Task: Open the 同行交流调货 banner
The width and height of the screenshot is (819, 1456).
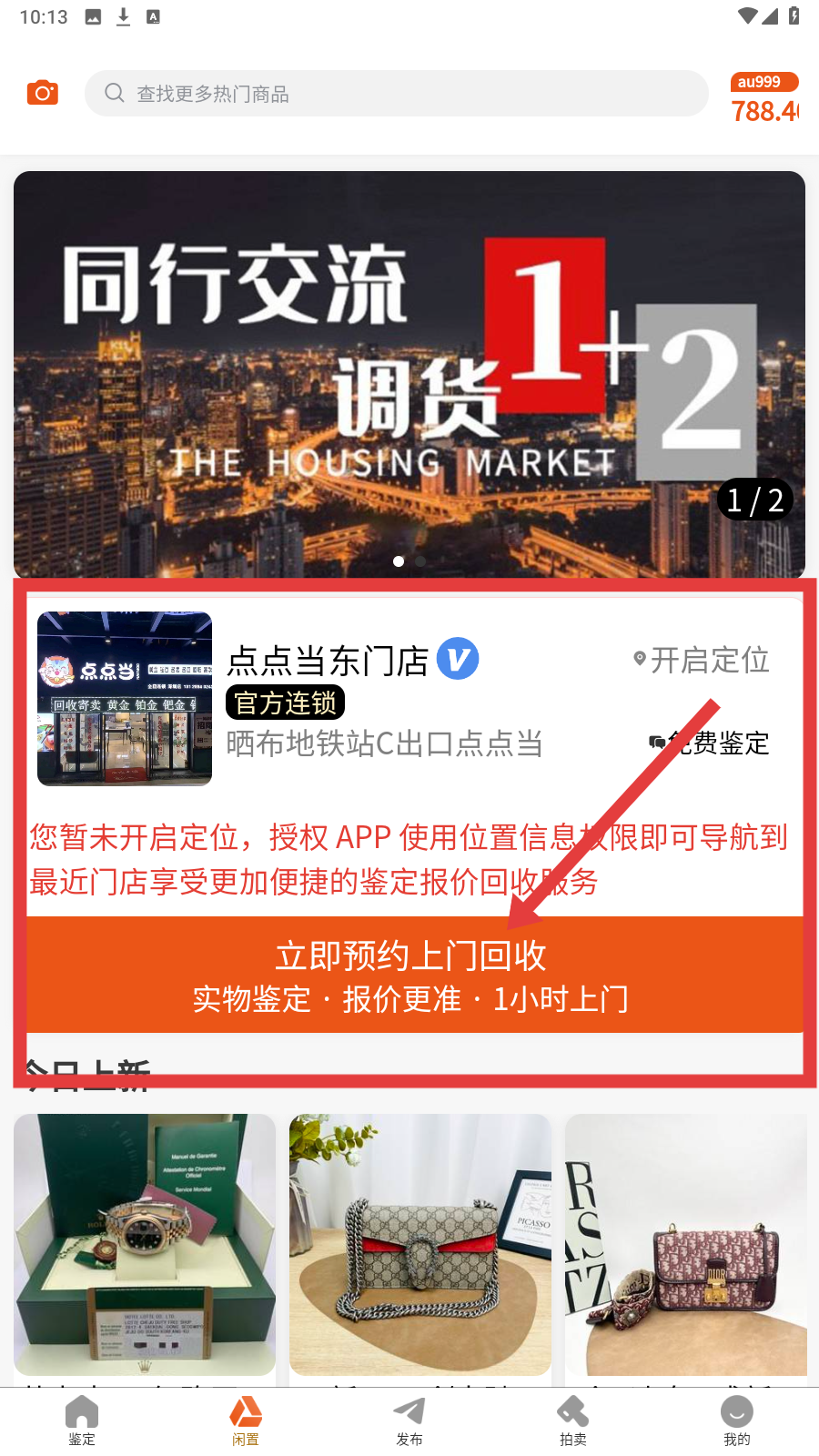Action: click(x=409, y=374)
